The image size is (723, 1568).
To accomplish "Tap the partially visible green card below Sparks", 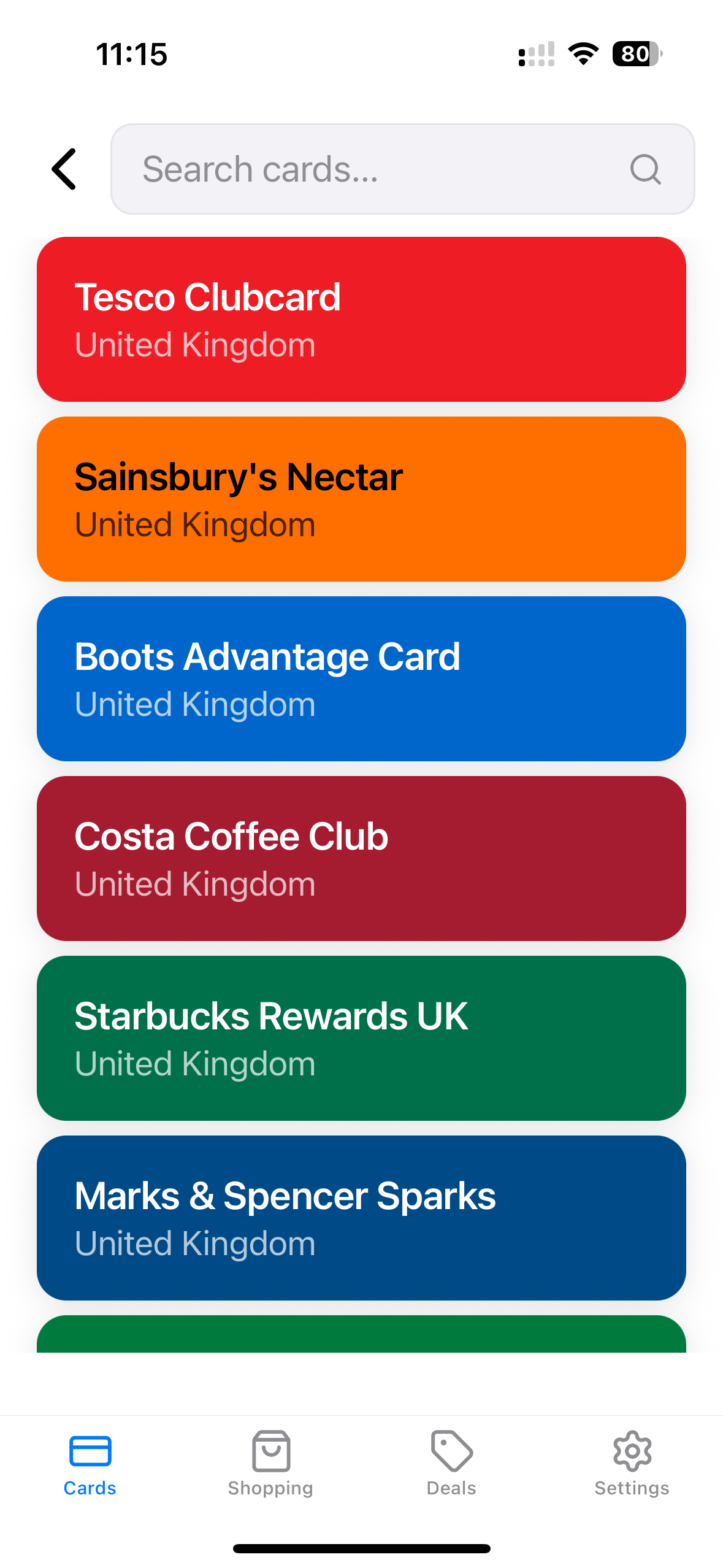I will tap(361, 1343).
